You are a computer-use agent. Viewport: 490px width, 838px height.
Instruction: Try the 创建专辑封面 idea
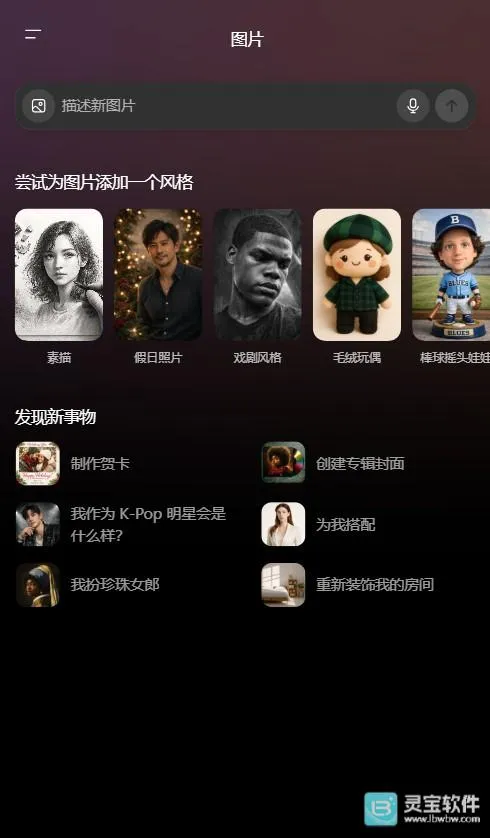click(x=333, y=463)
